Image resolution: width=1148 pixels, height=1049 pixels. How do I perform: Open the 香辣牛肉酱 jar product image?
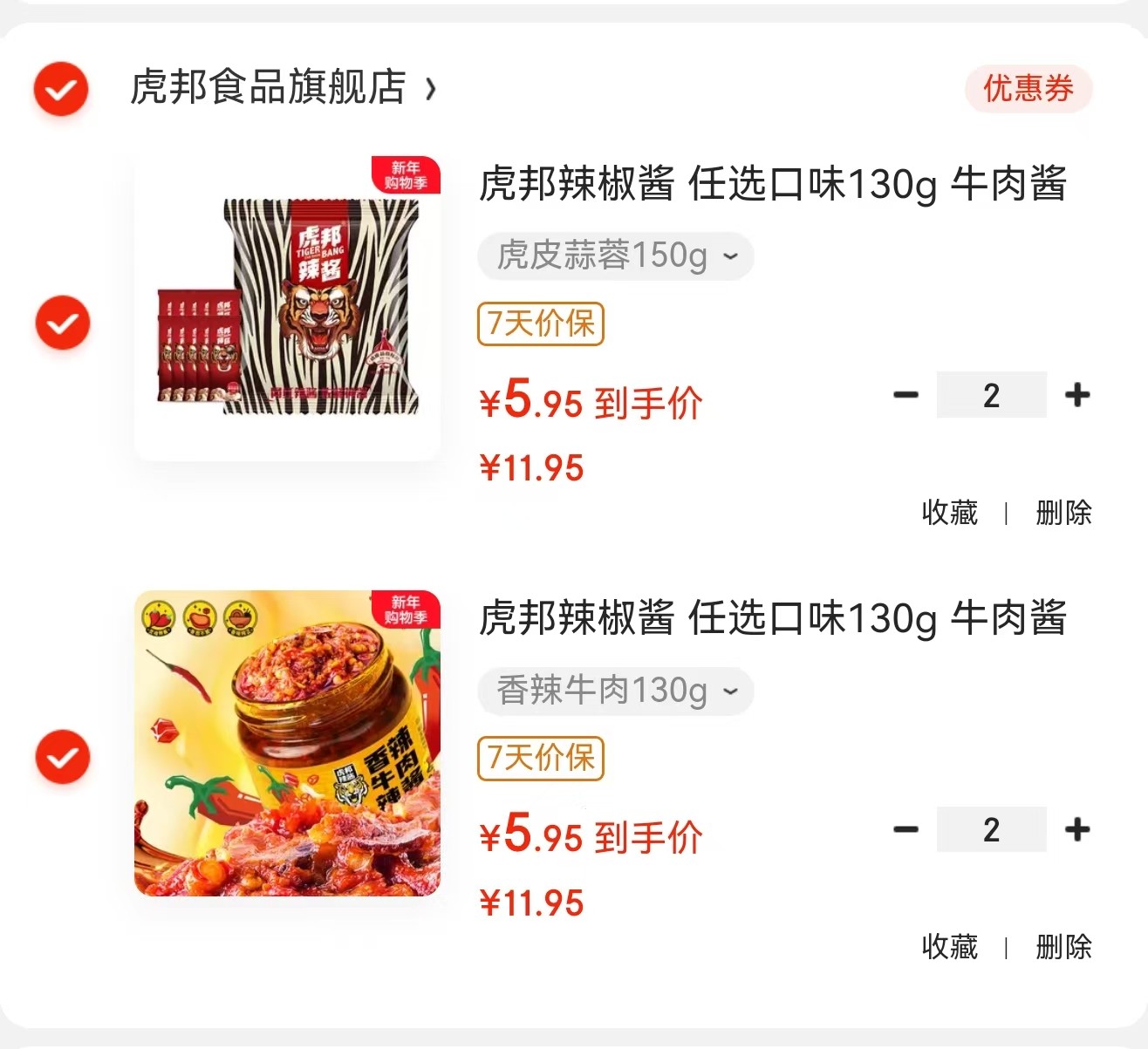tap(287, 743)
